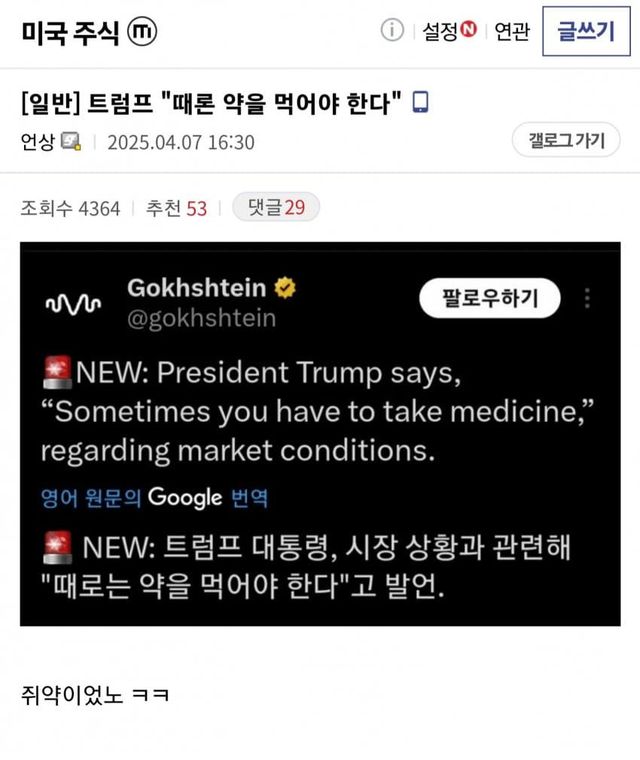This screenshot has height=760, width=640.
Task: Go to the author's 갤로그가기 page
Action: (x=566, y=141)
